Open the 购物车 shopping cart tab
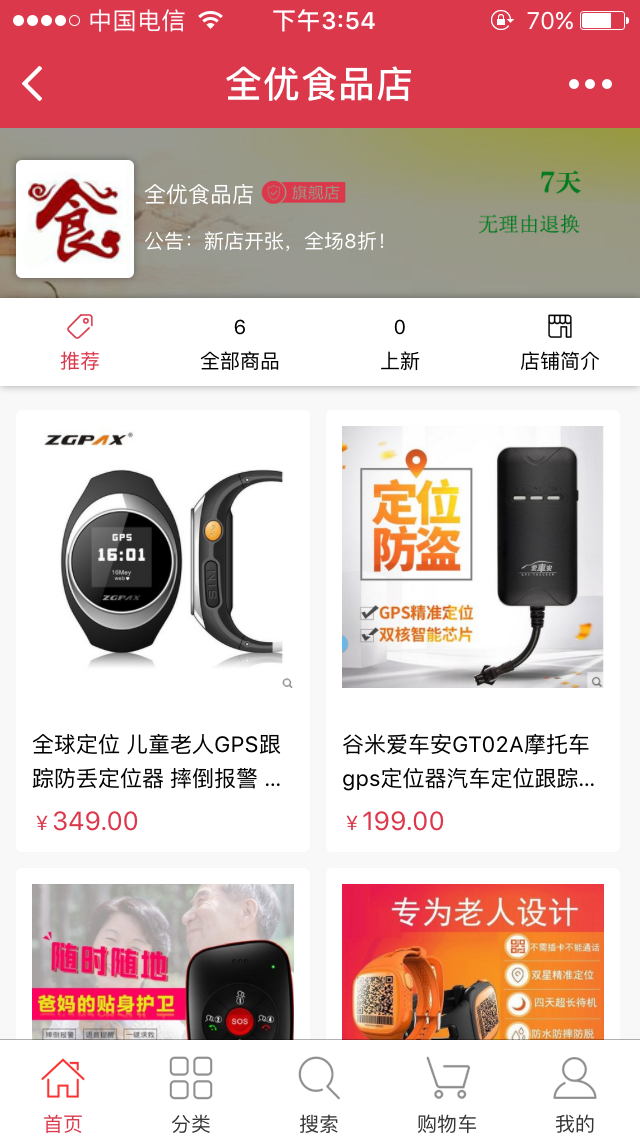Viewport: 640px width, 1136px height. point(447,1094)
